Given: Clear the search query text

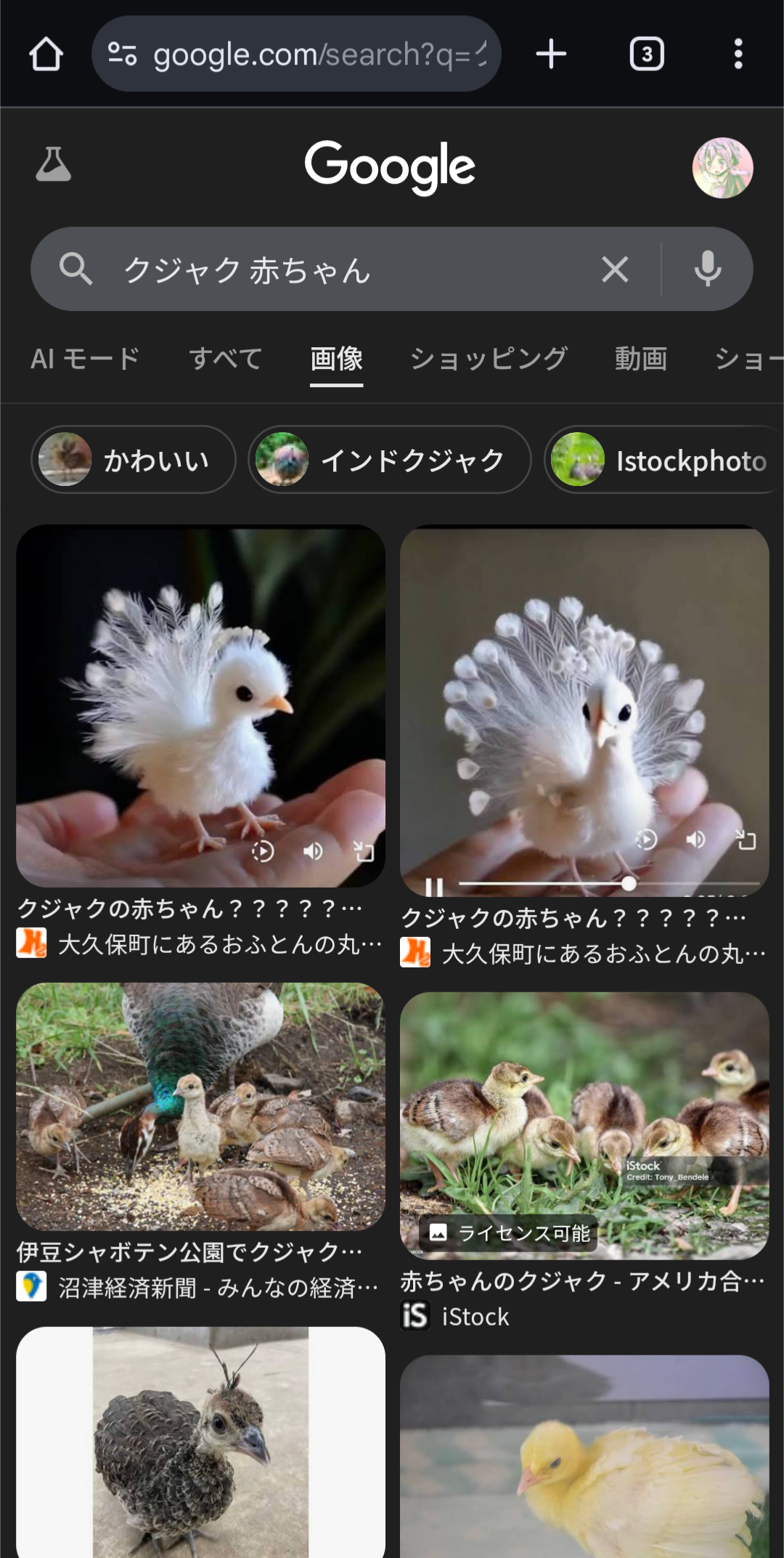Looking at the screenshot, I should [x=615, y=270].
